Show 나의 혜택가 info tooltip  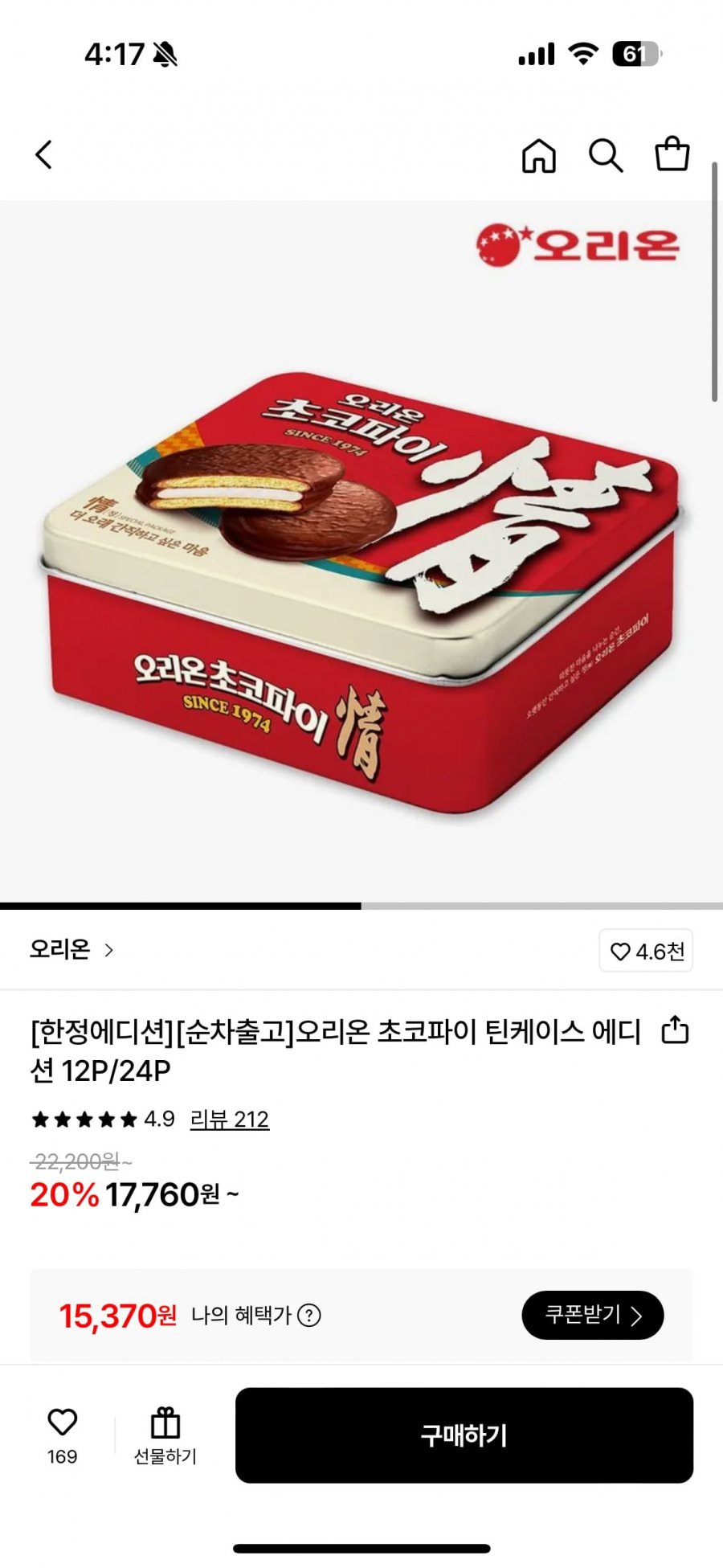pyautogui.click(x=309, y=1316)
